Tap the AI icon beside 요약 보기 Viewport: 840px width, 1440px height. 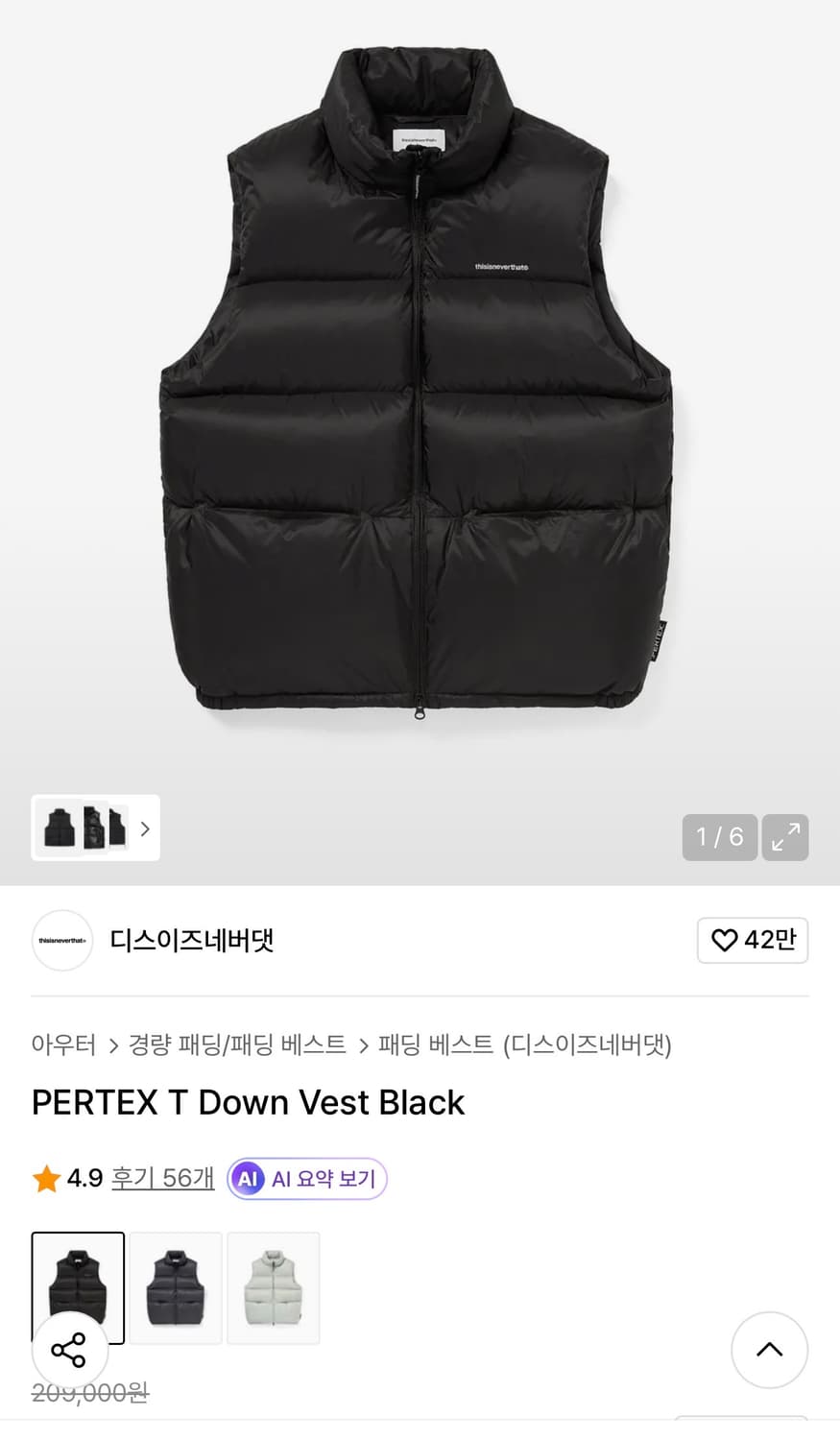[247, 1179]
